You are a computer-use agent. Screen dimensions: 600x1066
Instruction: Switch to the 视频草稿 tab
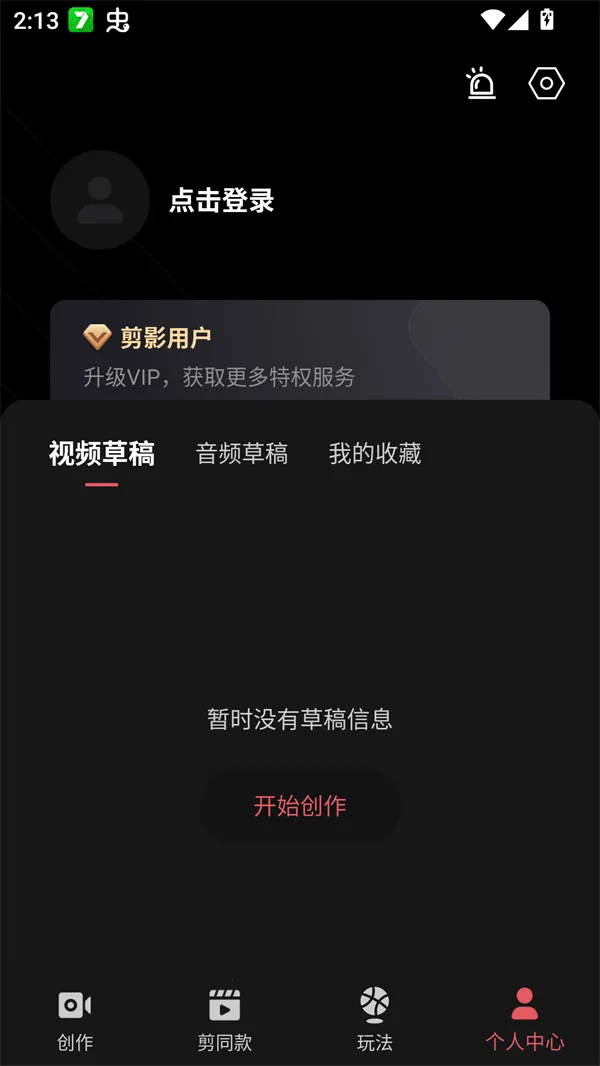pyautogui.click(x=102, y=454)
